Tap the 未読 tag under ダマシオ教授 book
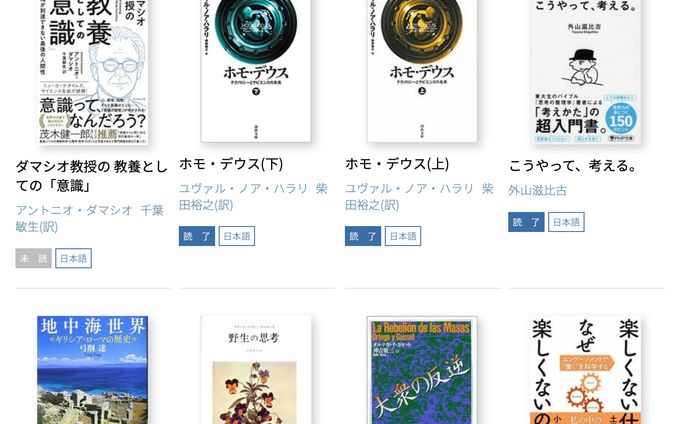This screenshot has width=688, height=424. [x=33, y=258]
